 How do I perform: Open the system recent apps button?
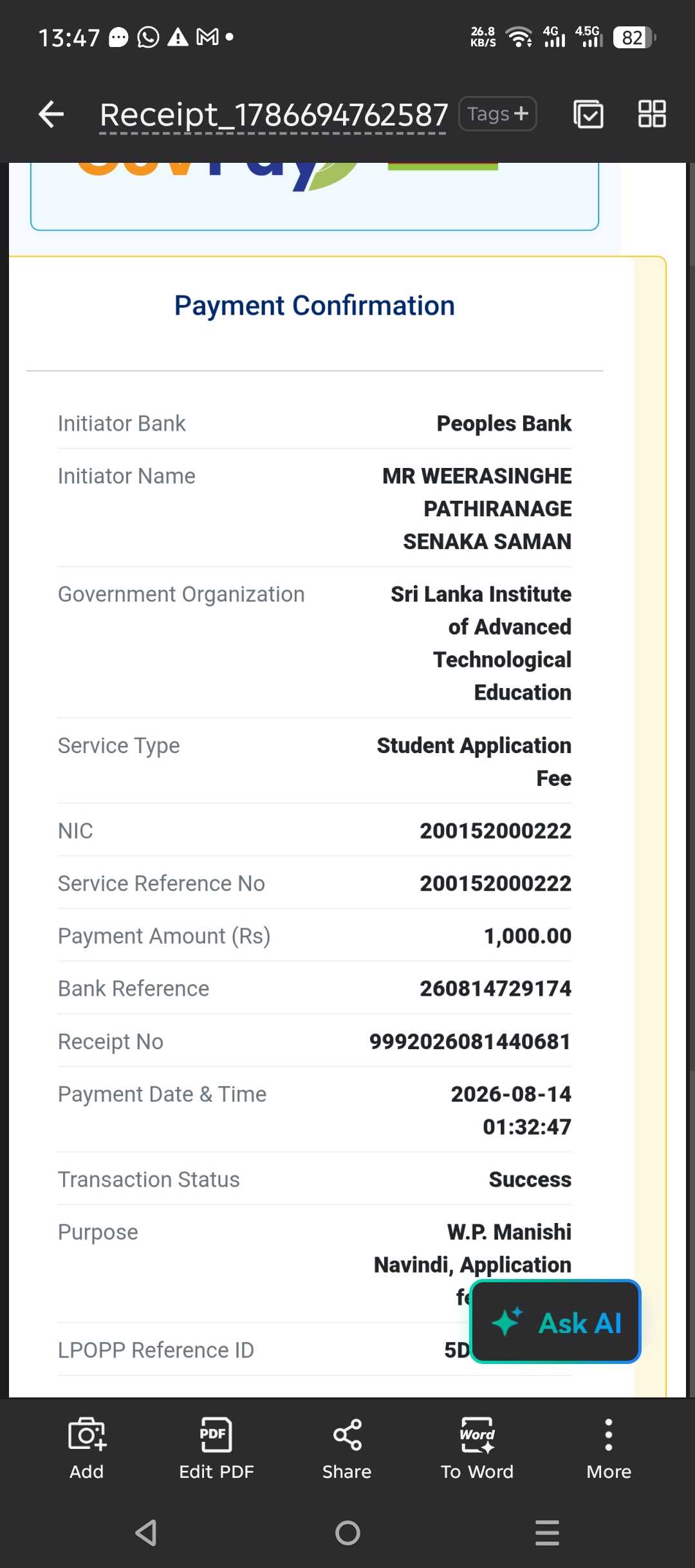tap(547, 1533)
